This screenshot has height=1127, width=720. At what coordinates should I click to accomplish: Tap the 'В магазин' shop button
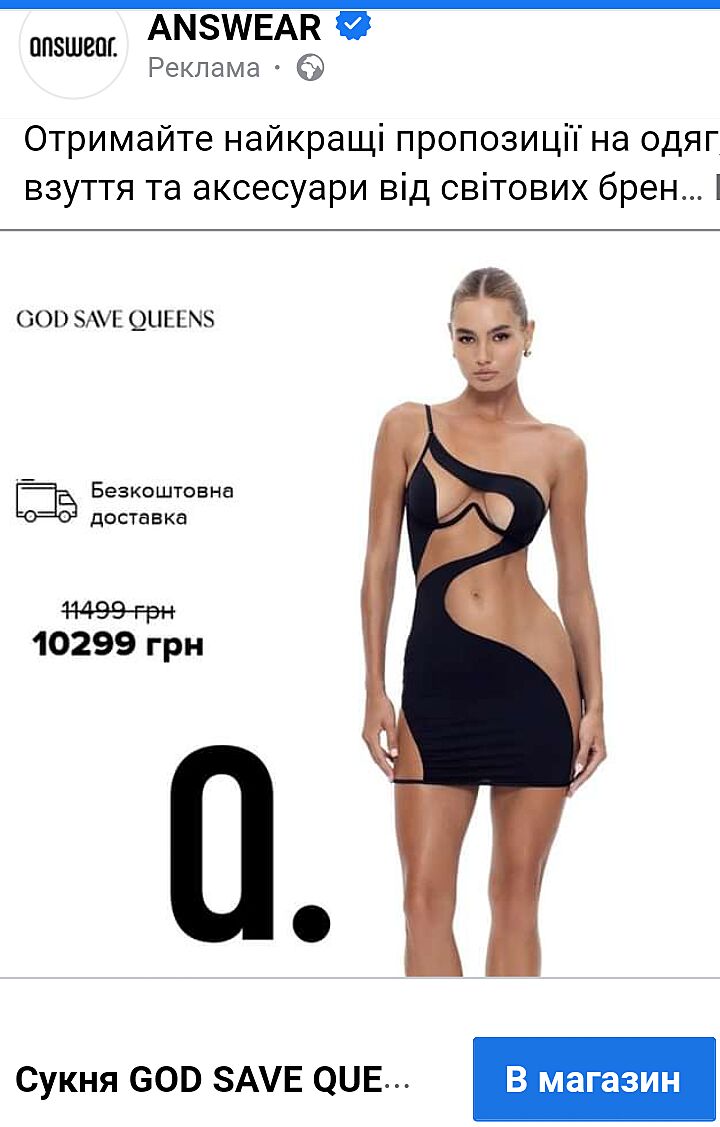(593, 1079)
